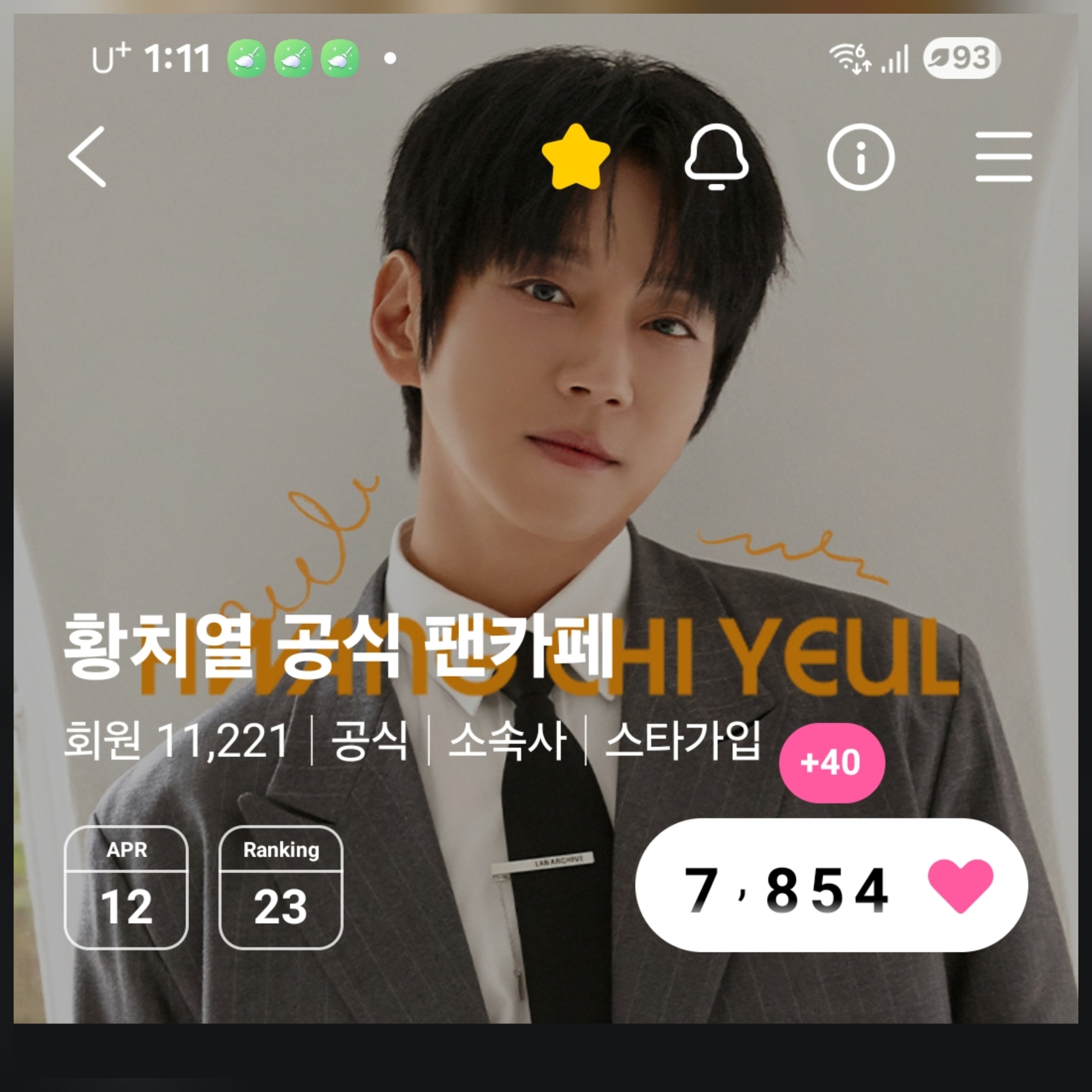Viewport: 1092px width, 1092px height.
Task: Open cafe info icon
Action: 860,157
